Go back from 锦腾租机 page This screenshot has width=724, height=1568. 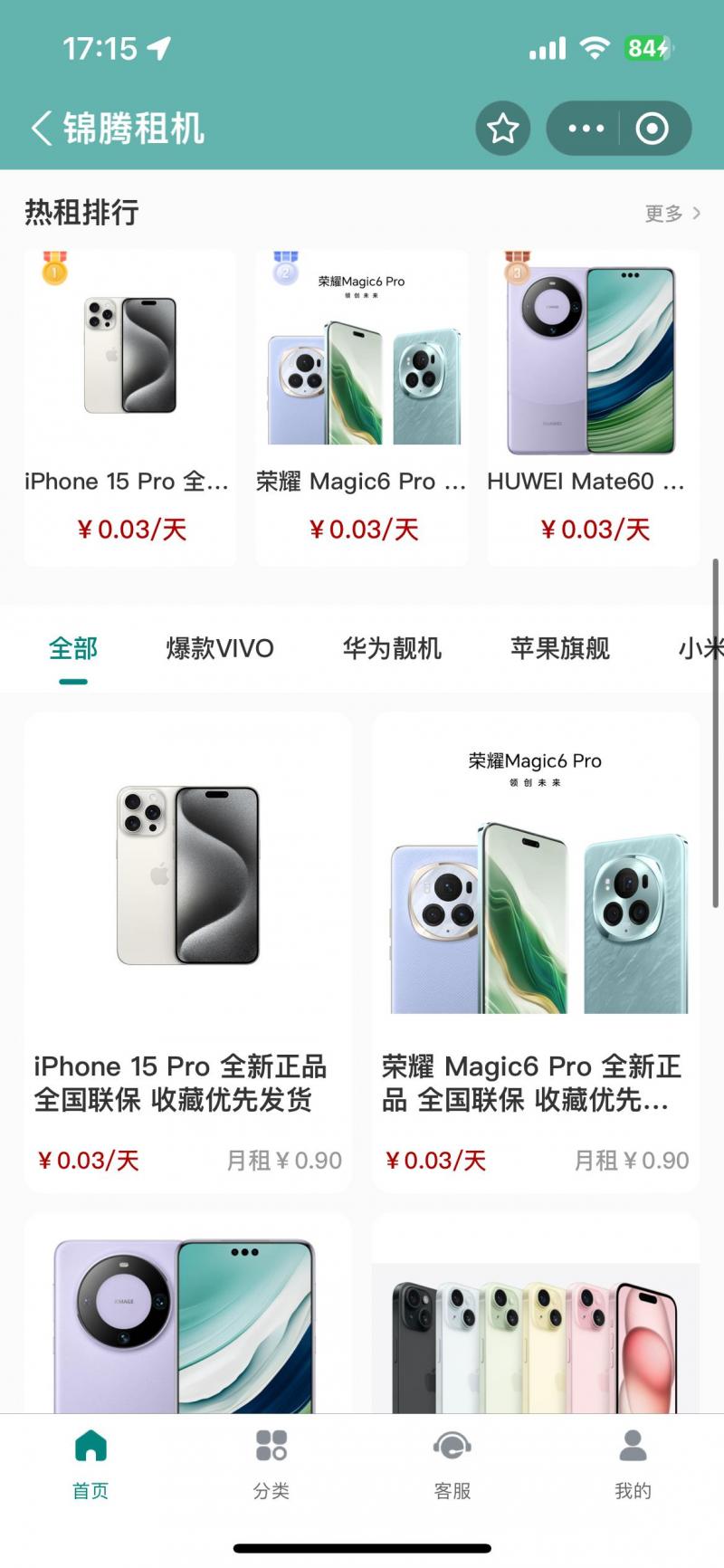pyautogui.click(x=41, y=129)
